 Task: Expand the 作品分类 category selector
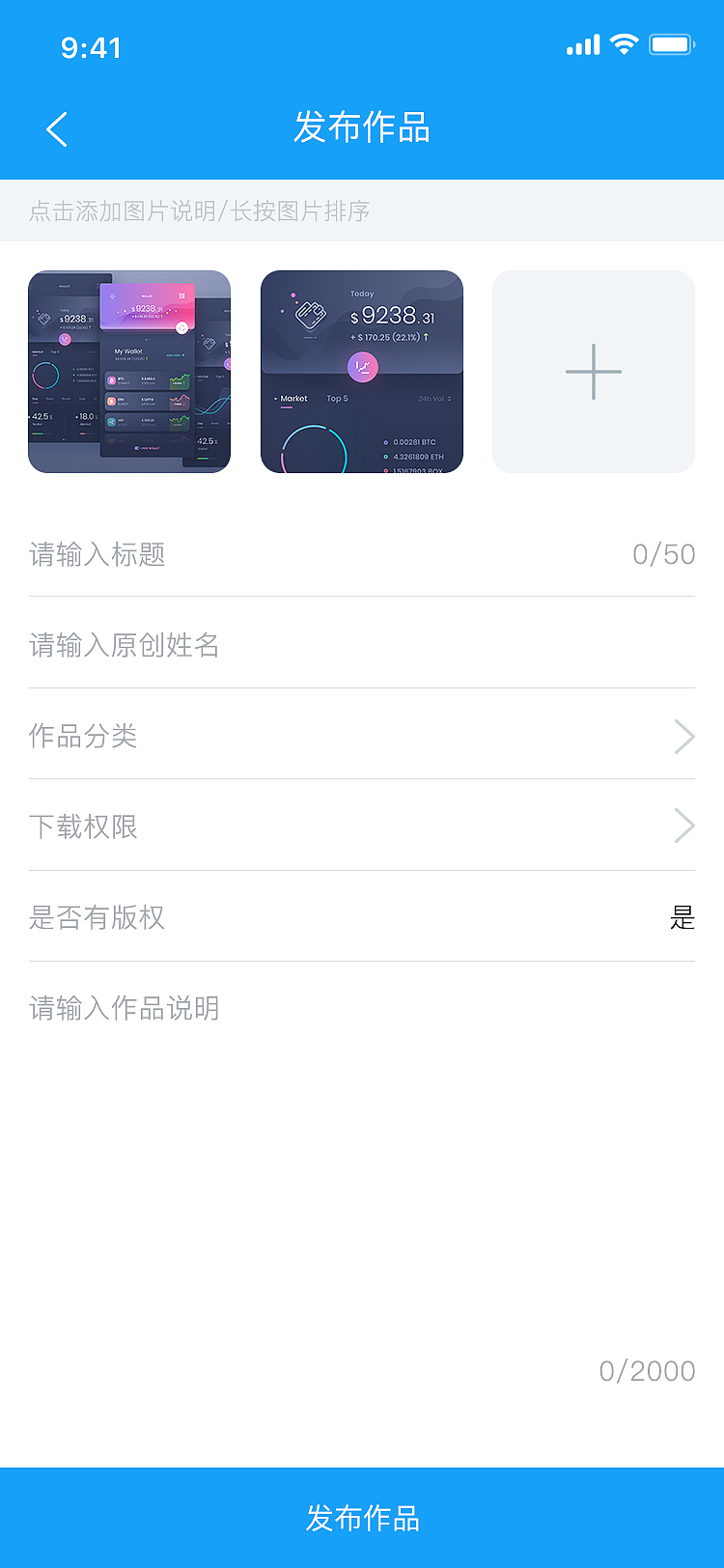[x=362, y=737]
